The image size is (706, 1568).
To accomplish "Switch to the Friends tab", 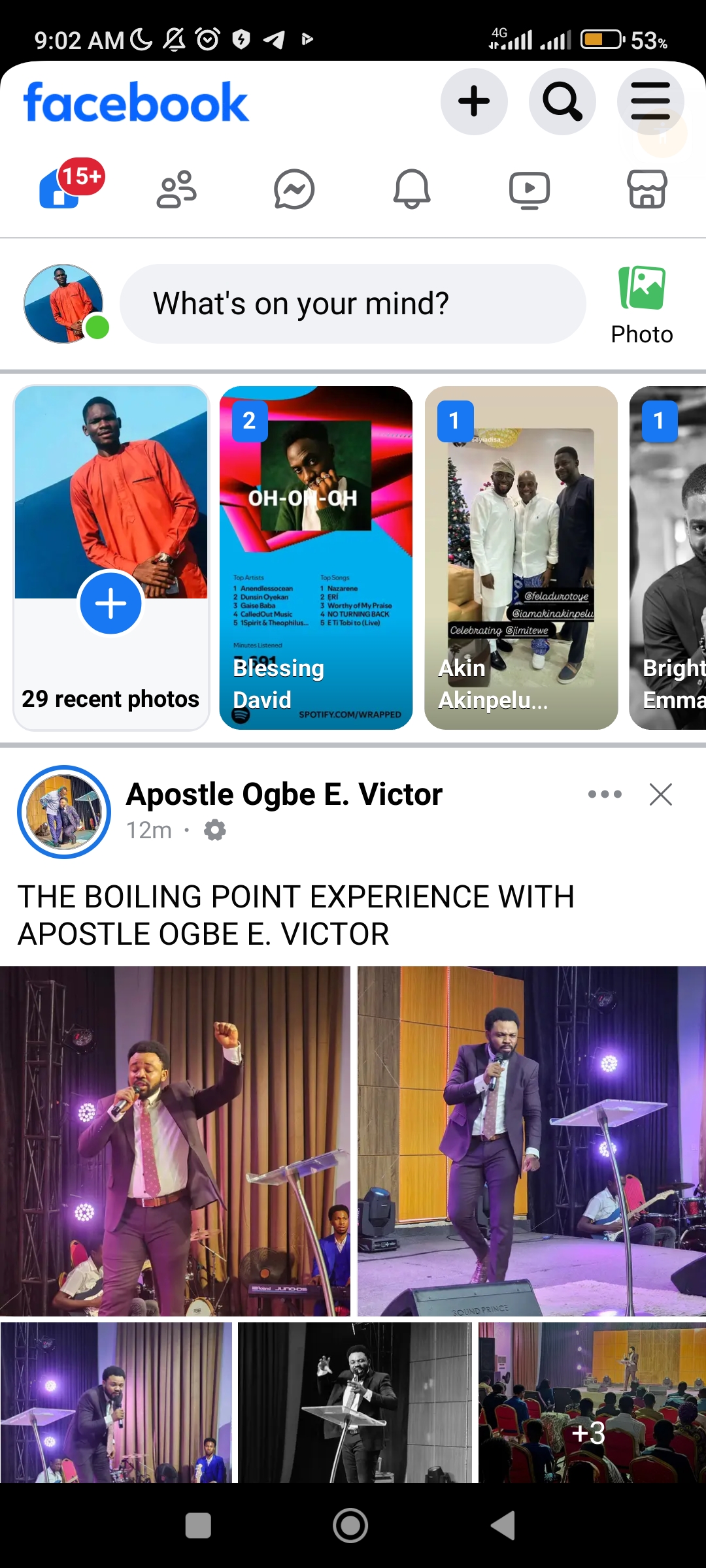I will coord(176,189).
